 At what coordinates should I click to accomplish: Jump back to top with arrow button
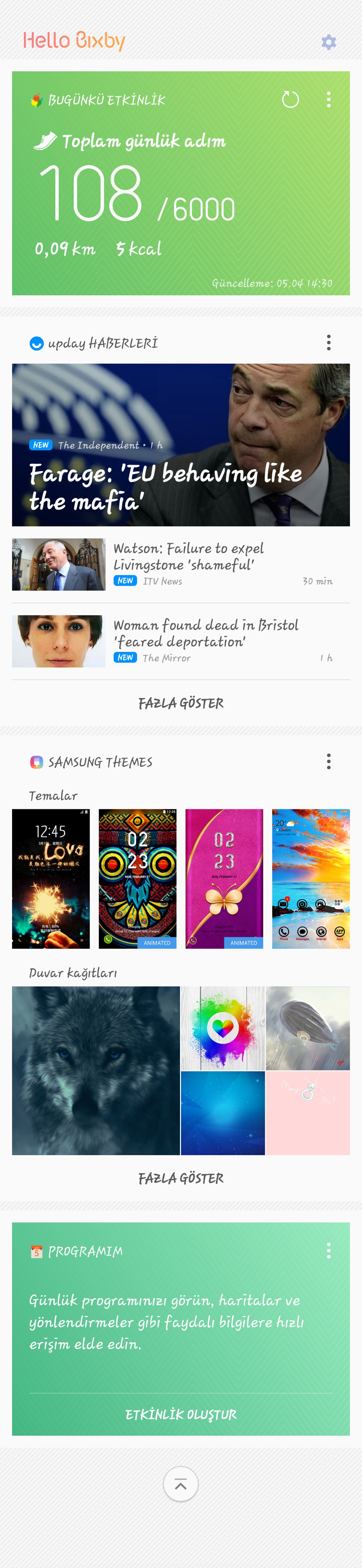(x=180, y=1484)
